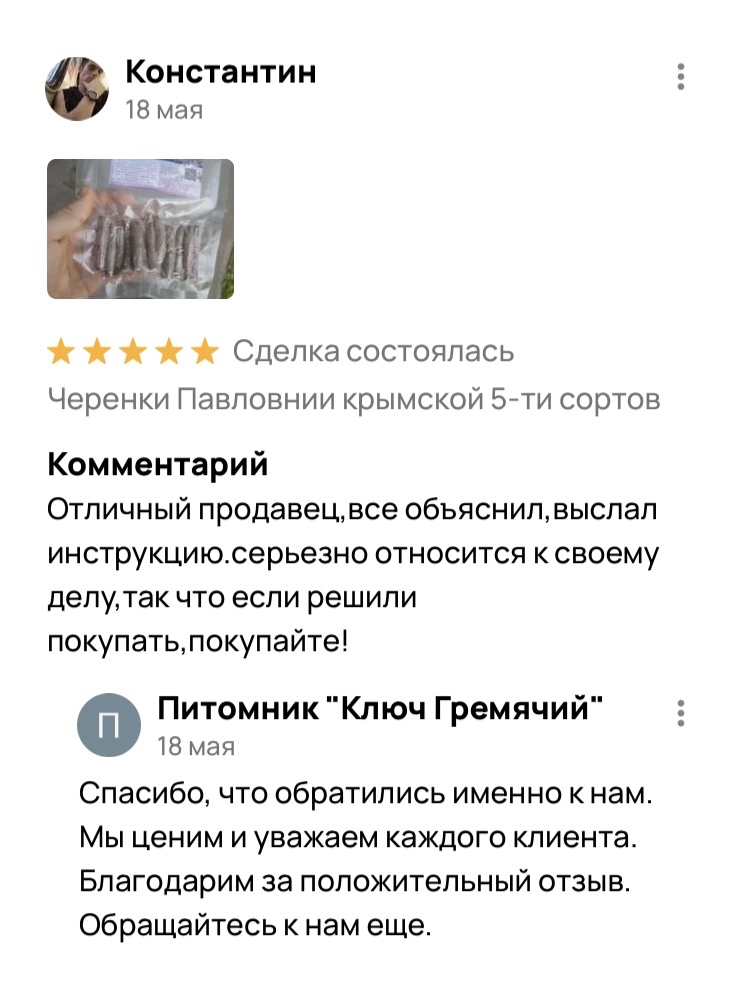Open Константин's profile avatar
The image size is (749, 995).
click(76, 89)
